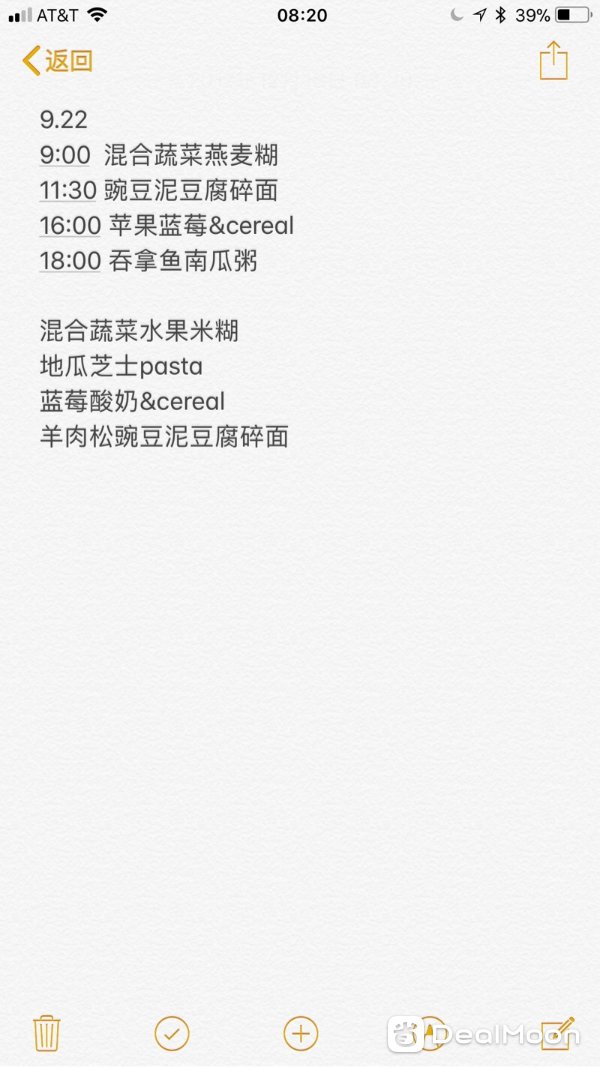This screenshot has width=600, height=1067.
Task: Create a new note with compose icon
Action: [x=557, y=1033]
